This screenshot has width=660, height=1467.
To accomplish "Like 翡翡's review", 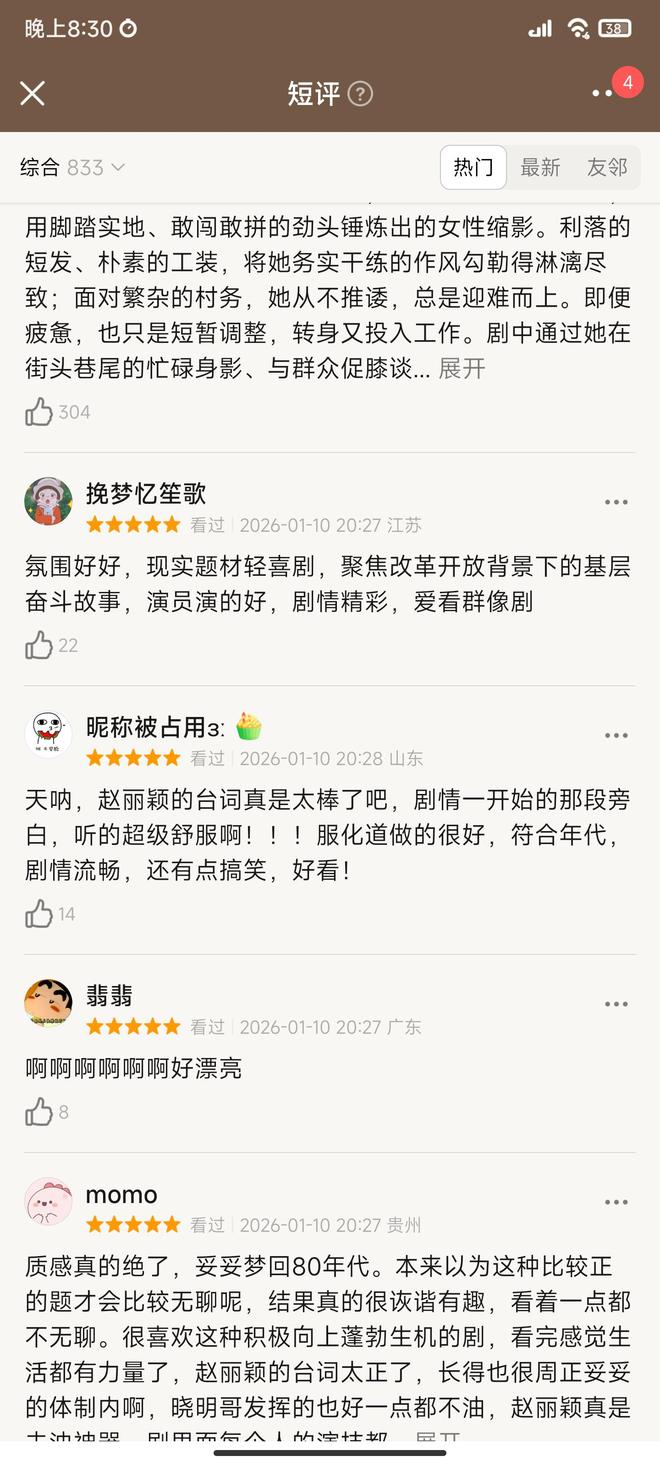I will [x=39, y=1112].
